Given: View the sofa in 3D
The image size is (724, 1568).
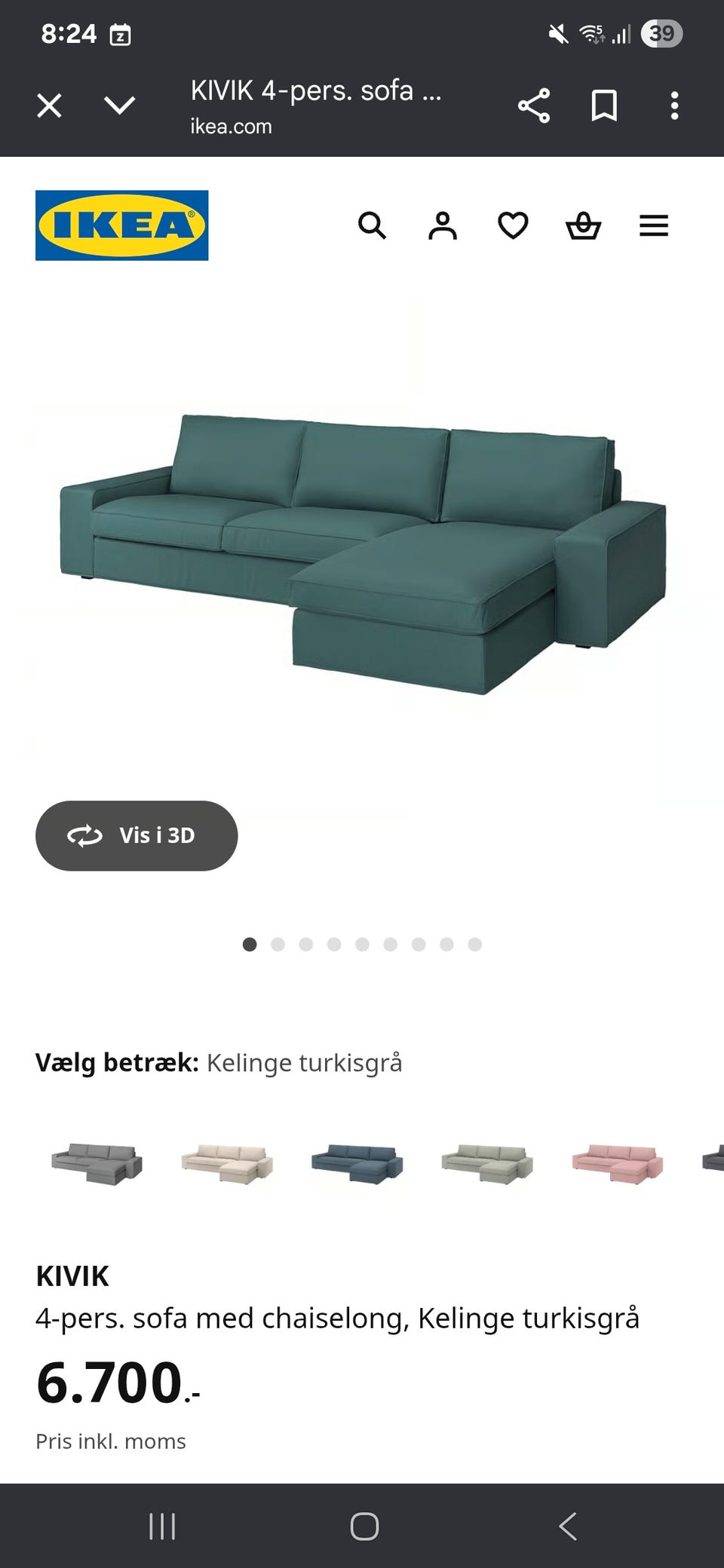Looking at the screenshot, I should pyautogui.click(x=137, y=835).
